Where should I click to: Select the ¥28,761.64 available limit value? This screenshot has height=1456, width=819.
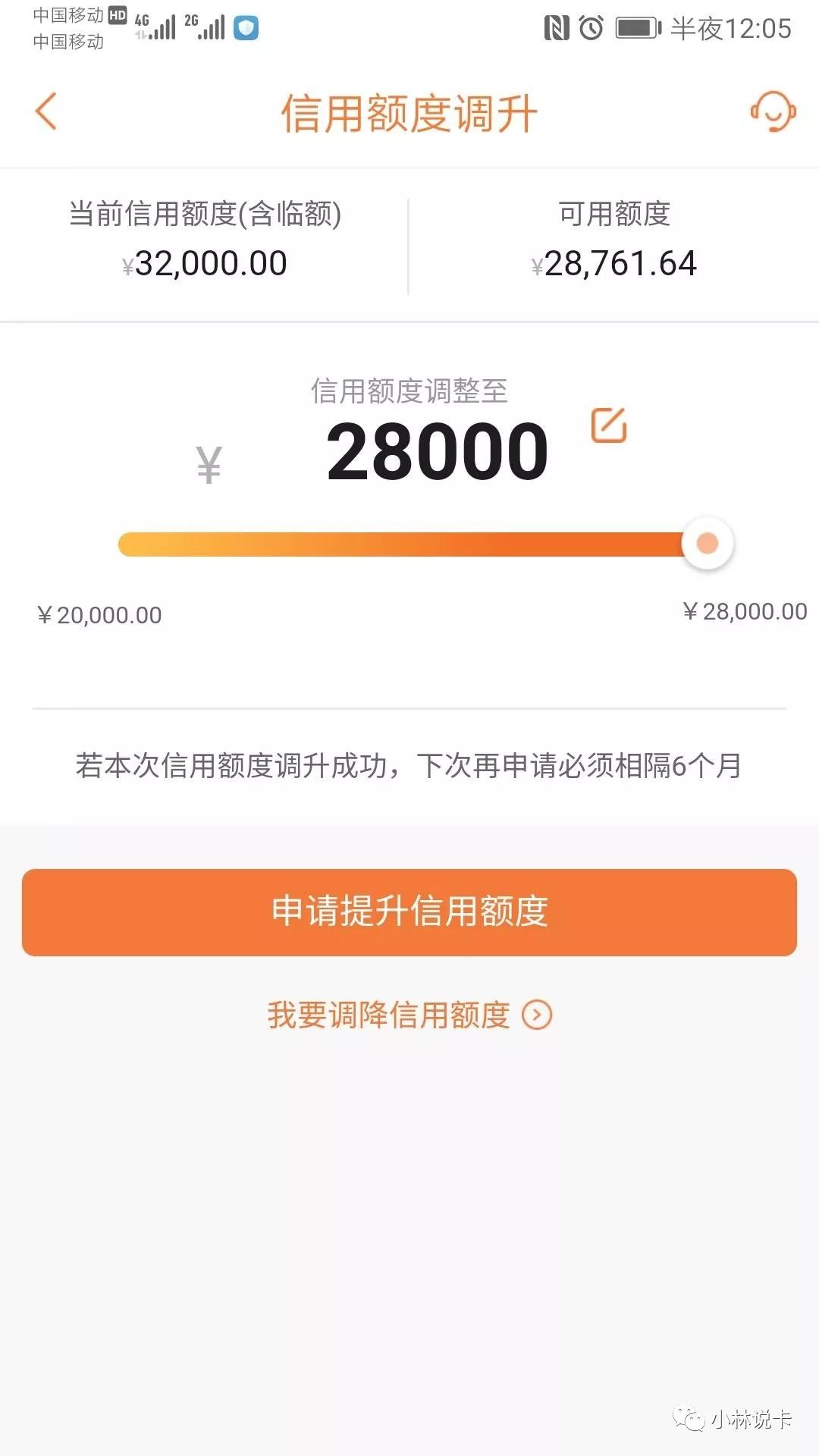pyautogui.click(x=614, y=263)
